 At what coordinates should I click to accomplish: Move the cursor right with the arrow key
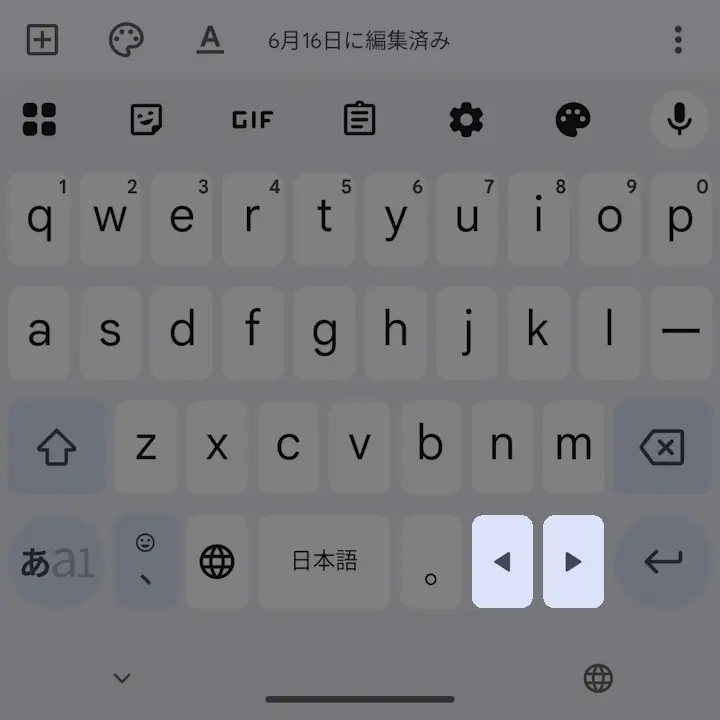click(x=573, y=562)
